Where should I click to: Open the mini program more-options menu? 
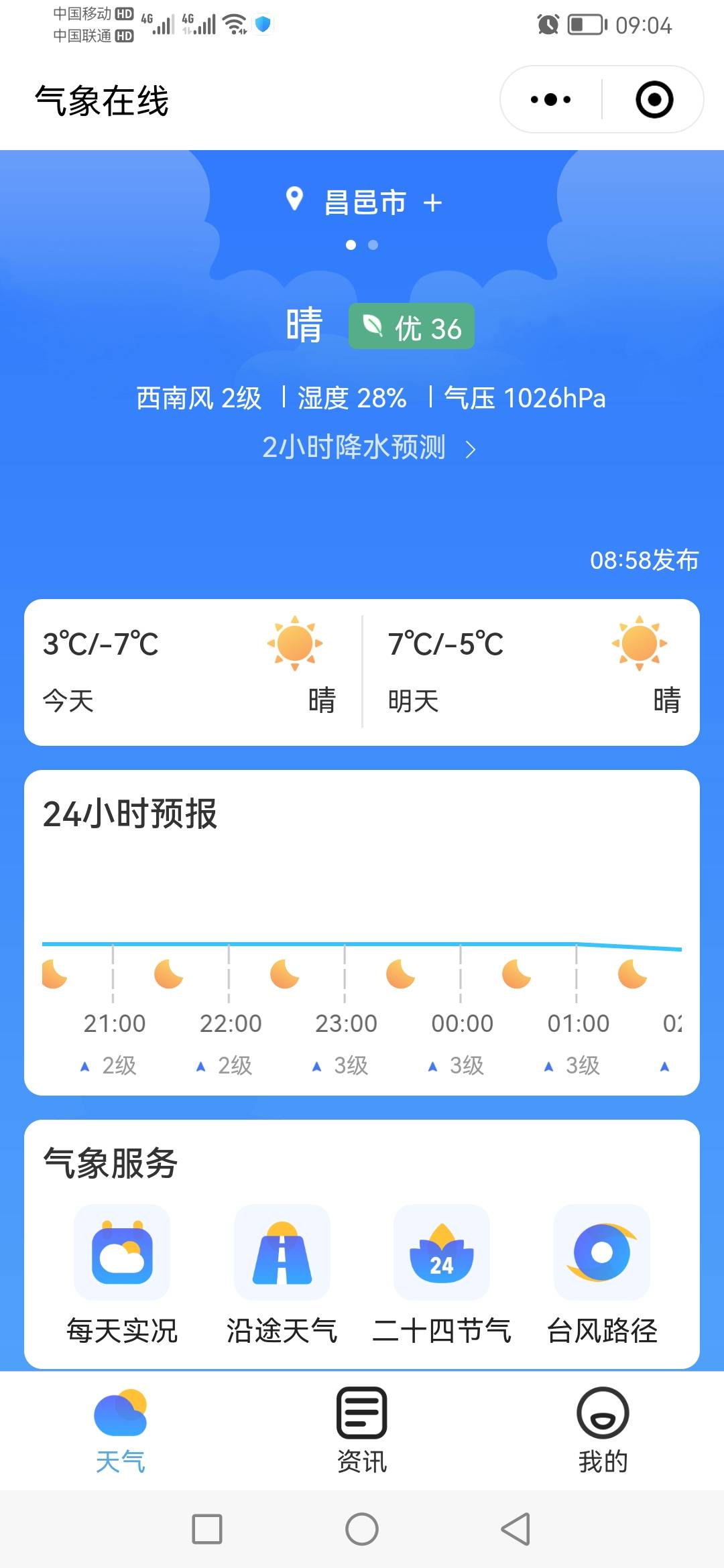(x=550, y=100)
